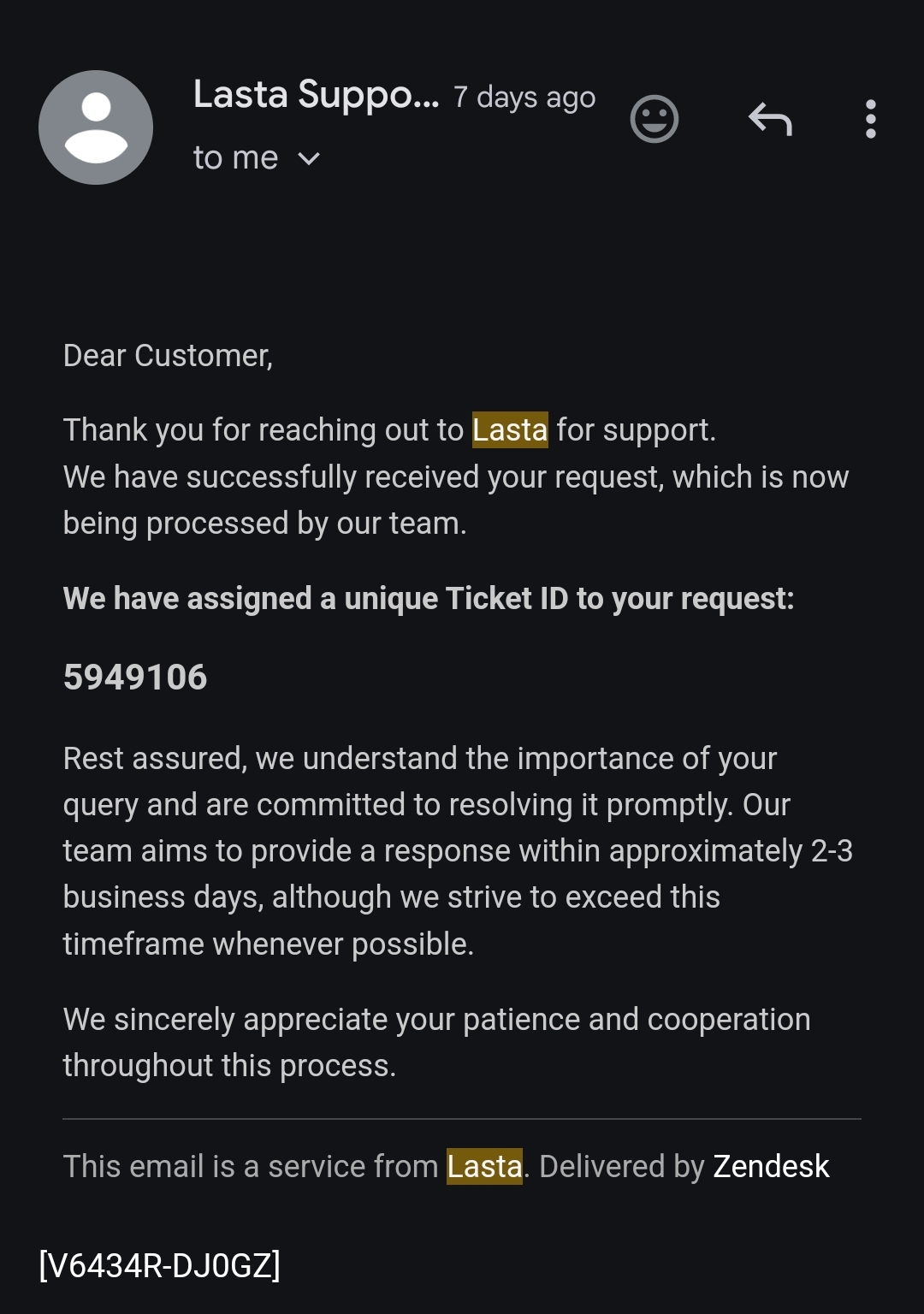This screenshot has height=1314, width=924.
Task: Collapse the recipient information dropdown
Action: pos(310,157)
